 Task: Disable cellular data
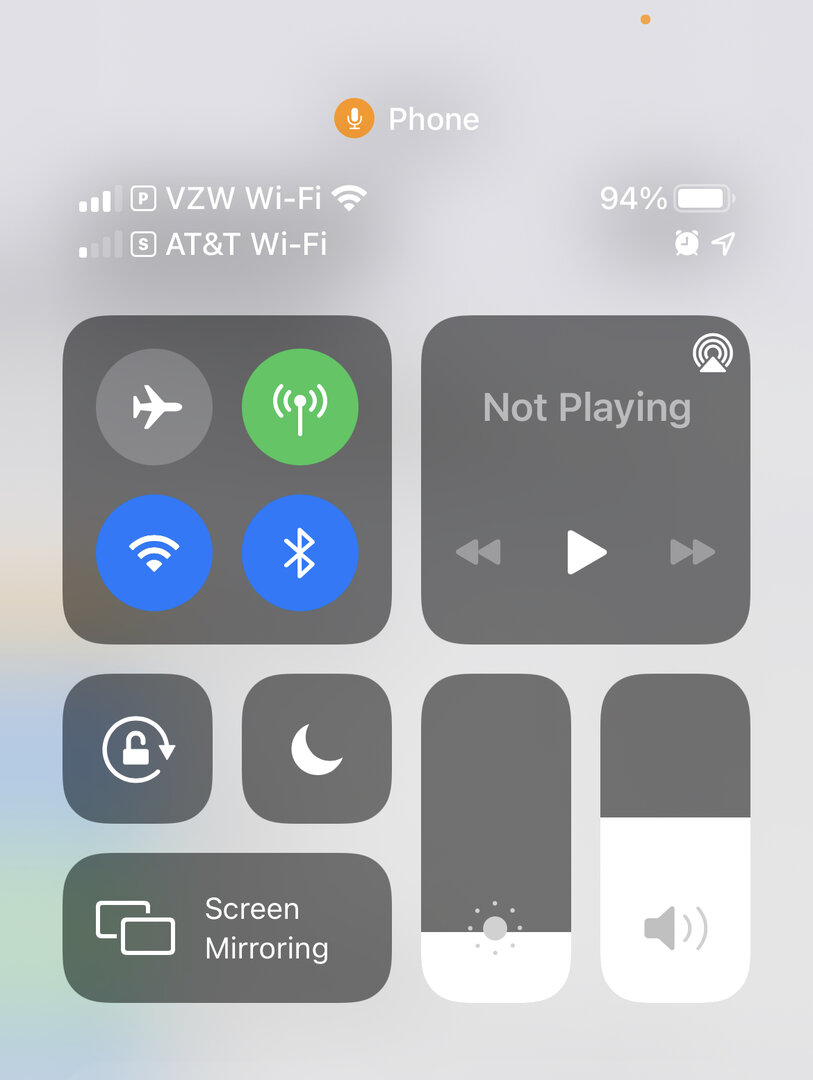pos(300,407)
